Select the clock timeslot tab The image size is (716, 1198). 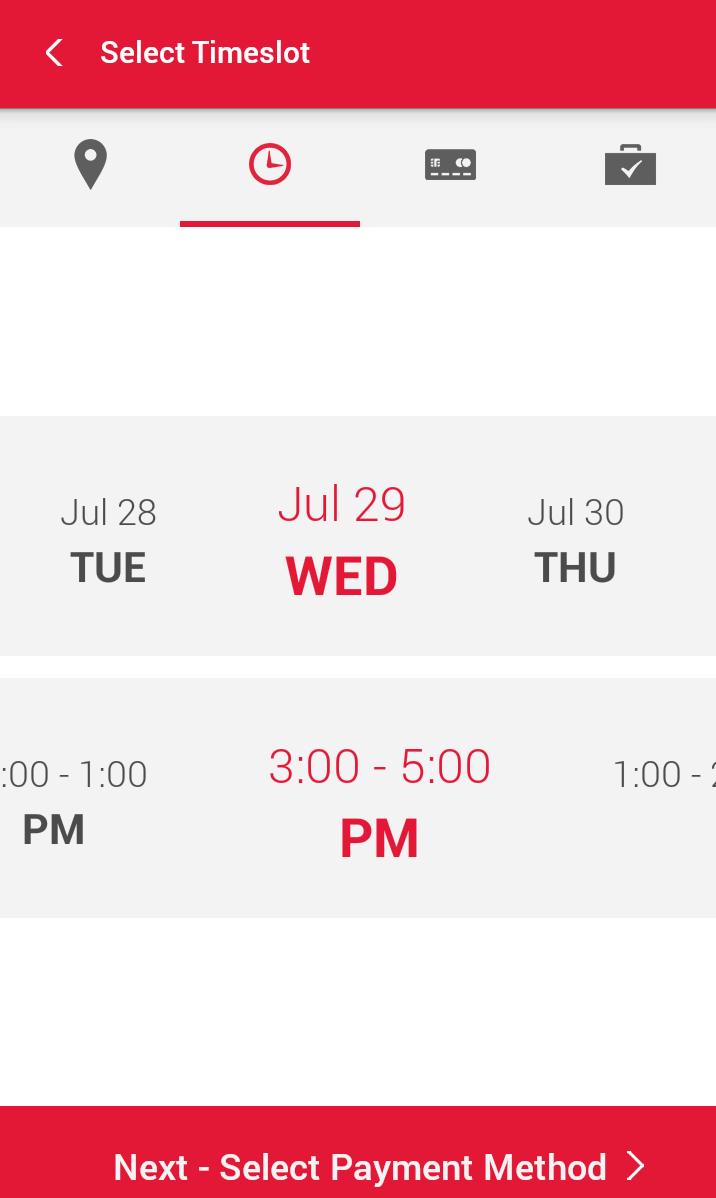(270, 164)
